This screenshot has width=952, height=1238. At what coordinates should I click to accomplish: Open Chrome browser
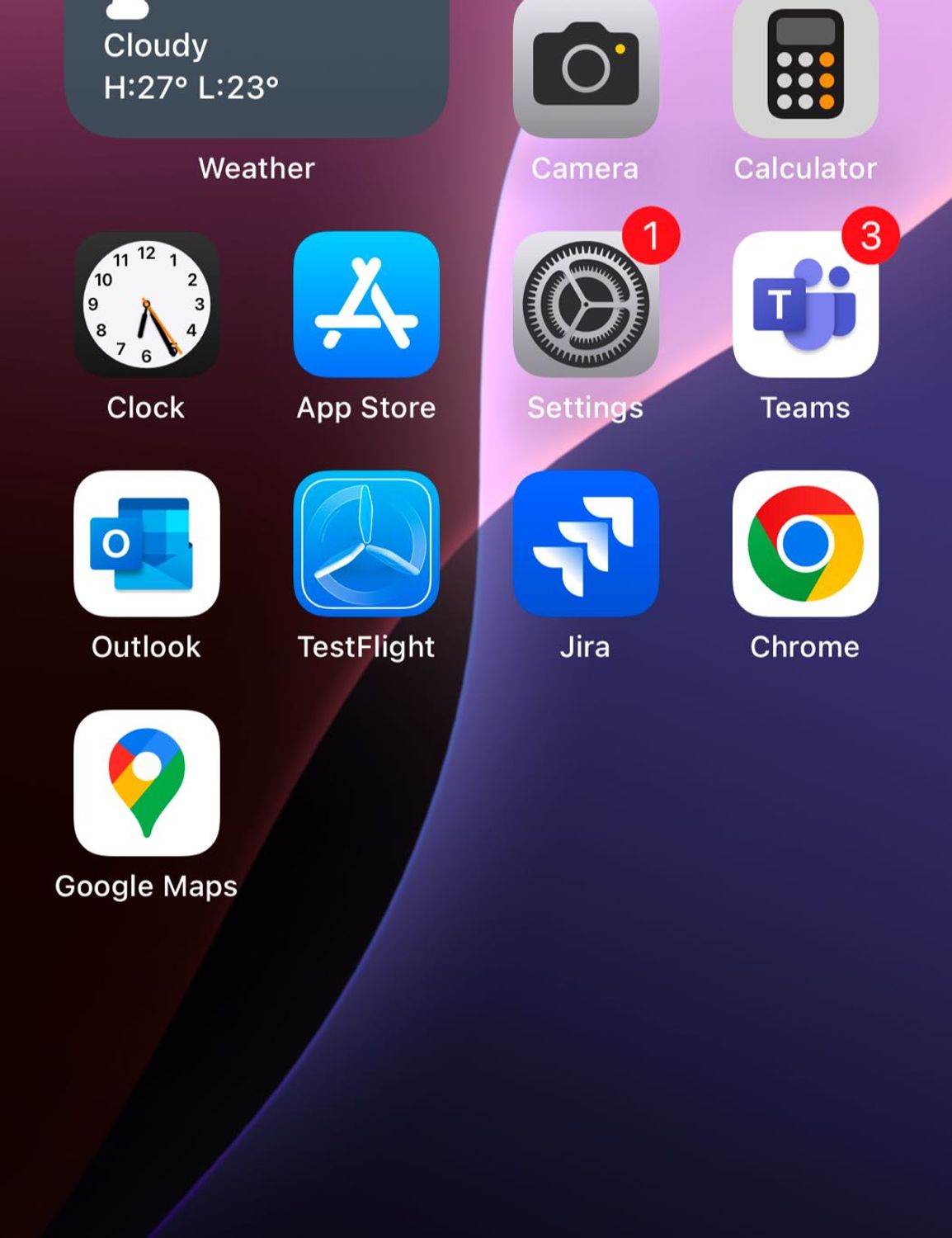tap(804, 545)
